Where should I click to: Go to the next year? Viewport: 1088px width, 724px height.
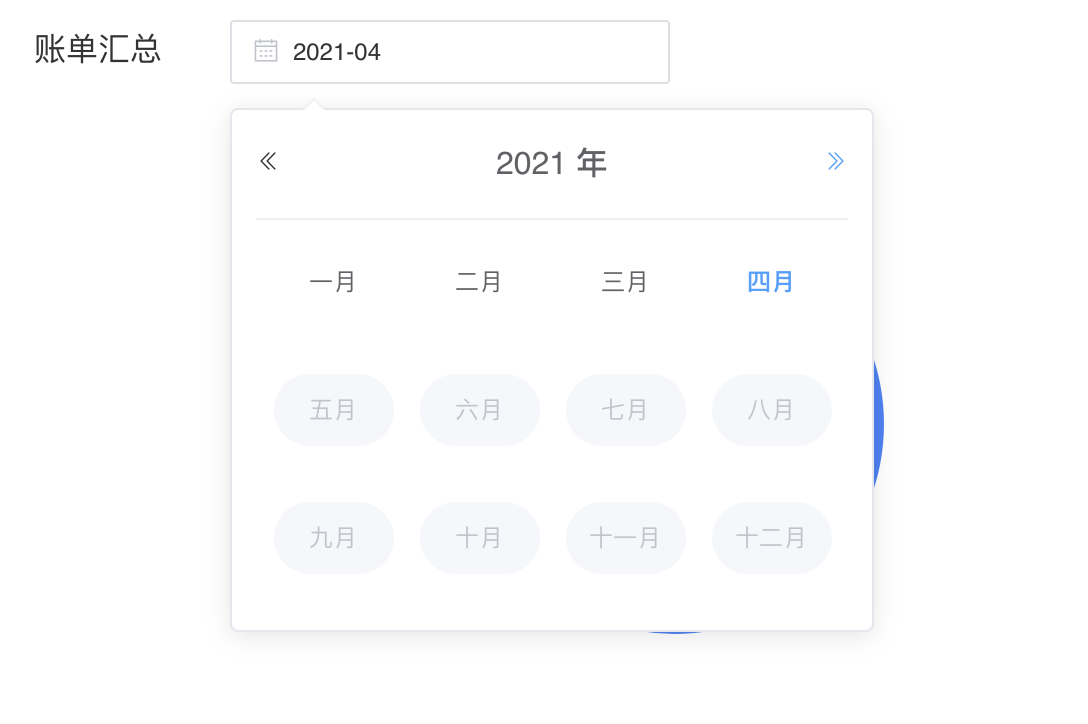point(835,161)
